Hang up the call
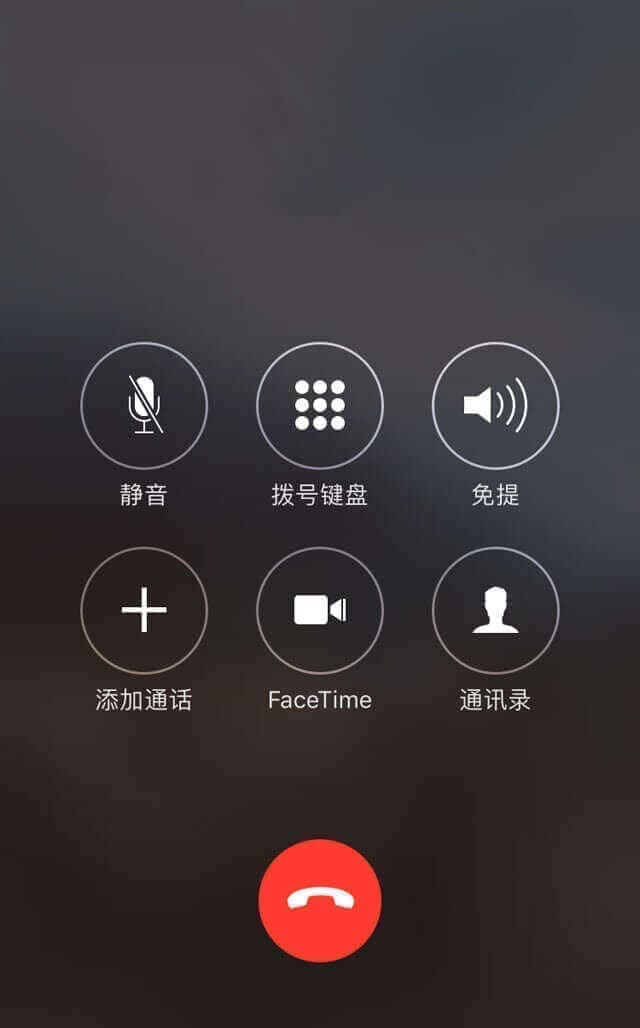 click(x=320, y=900)
